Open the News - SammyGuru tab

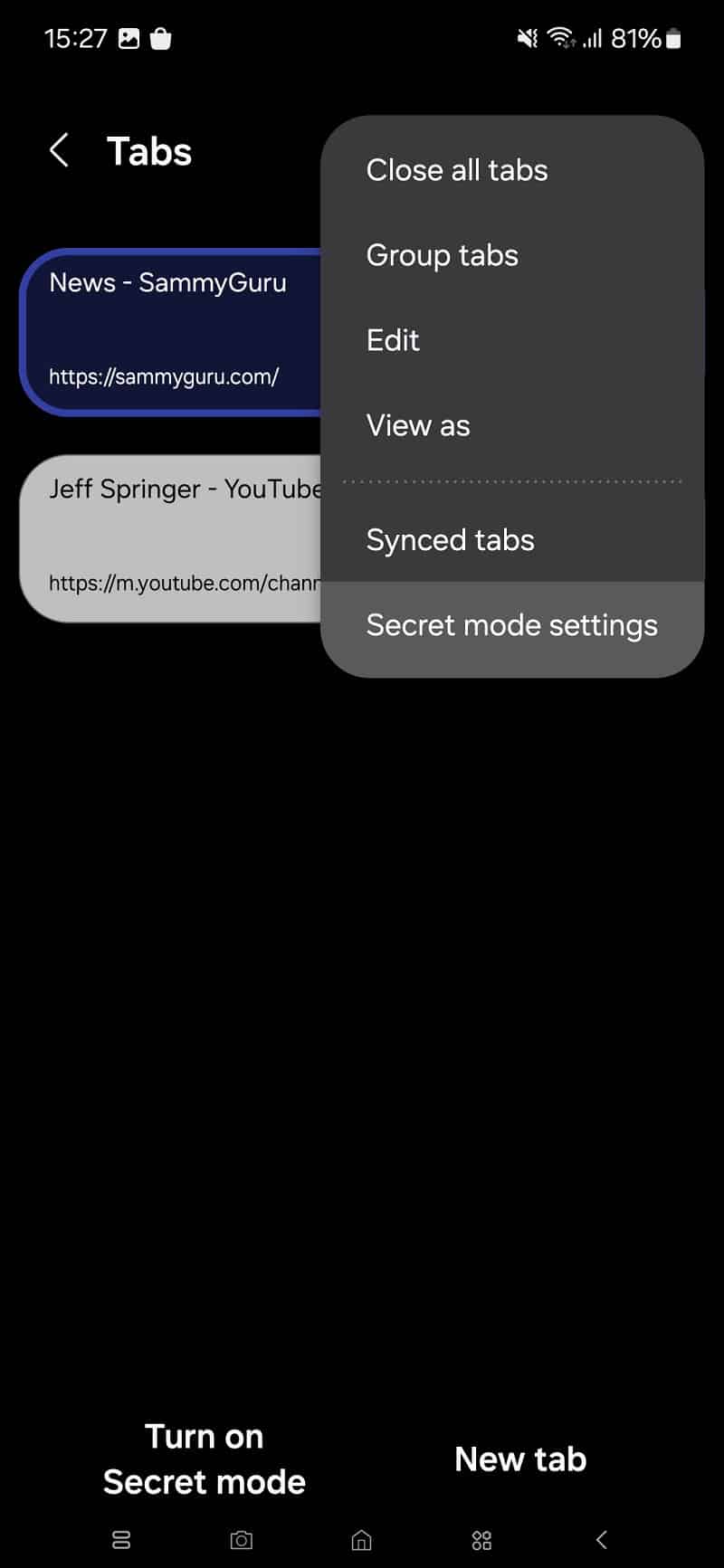click(x=172, y=332)
